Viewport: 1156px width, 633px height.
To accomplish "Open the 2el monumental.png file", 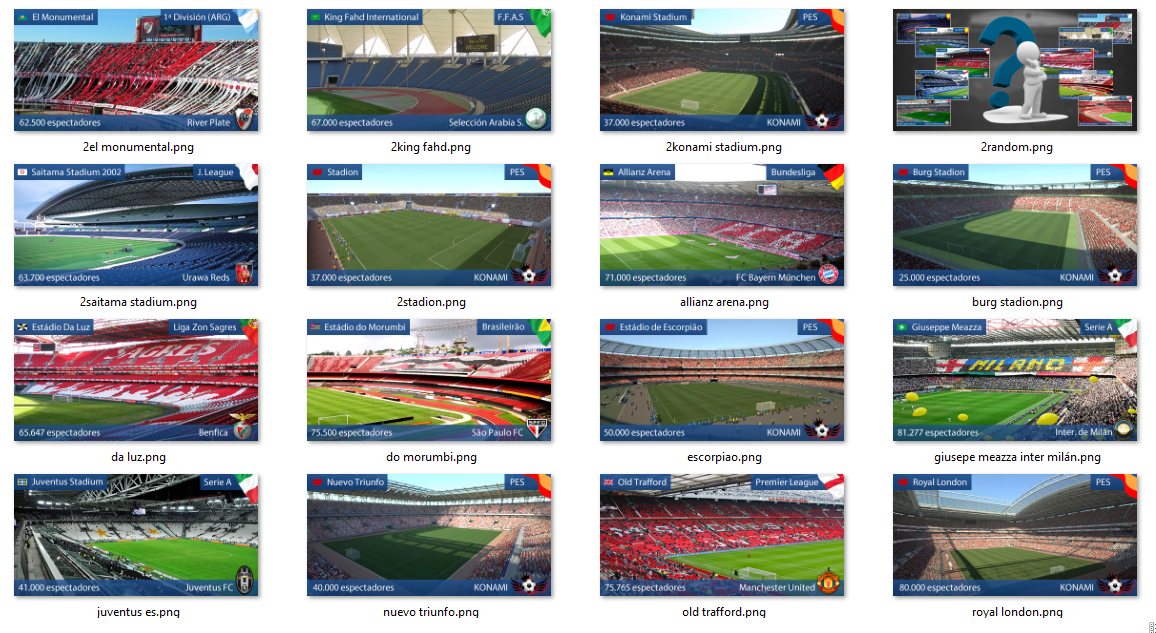I will (136, 71).
